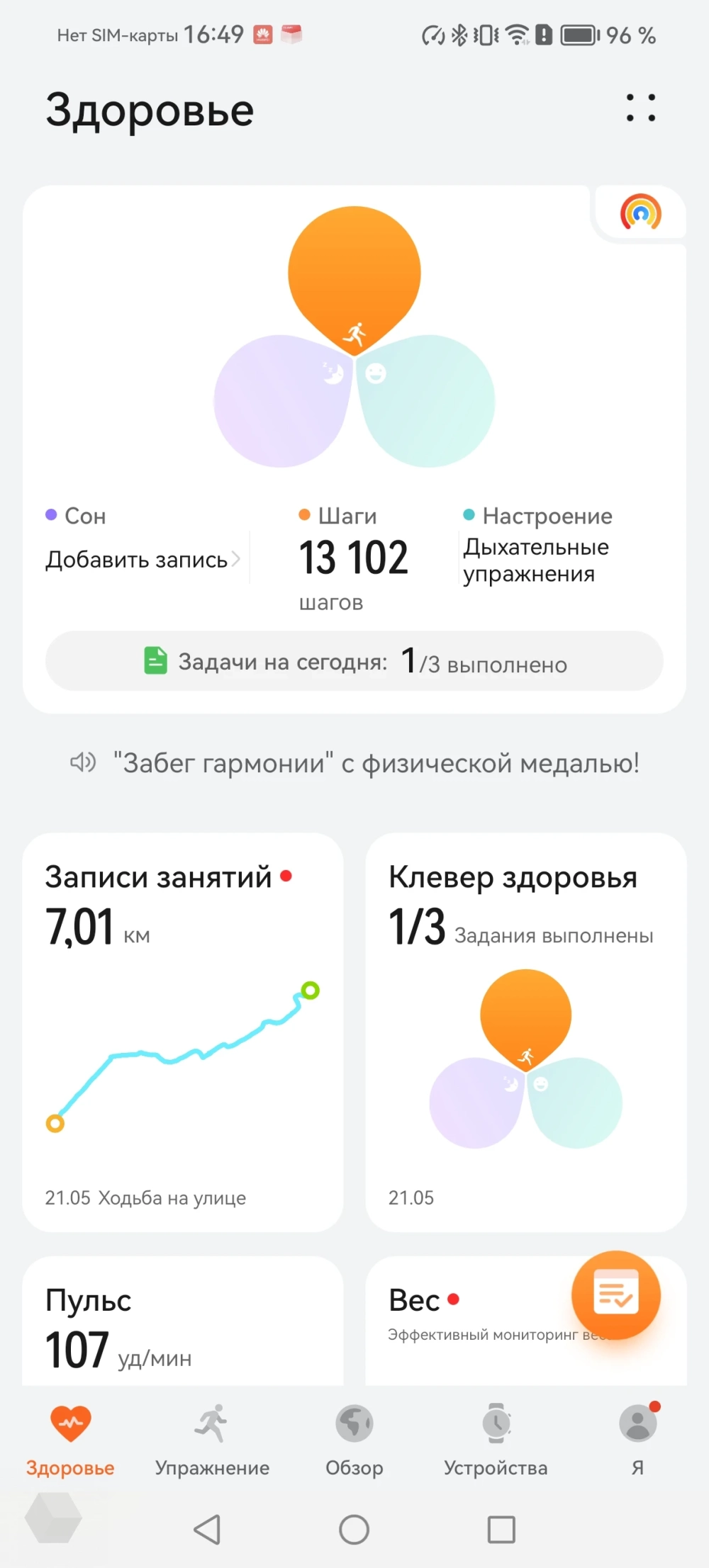Open recent apps with the square button
Image resolution: width=709 pixels, height=1568 pixels.
[501, 1530]
